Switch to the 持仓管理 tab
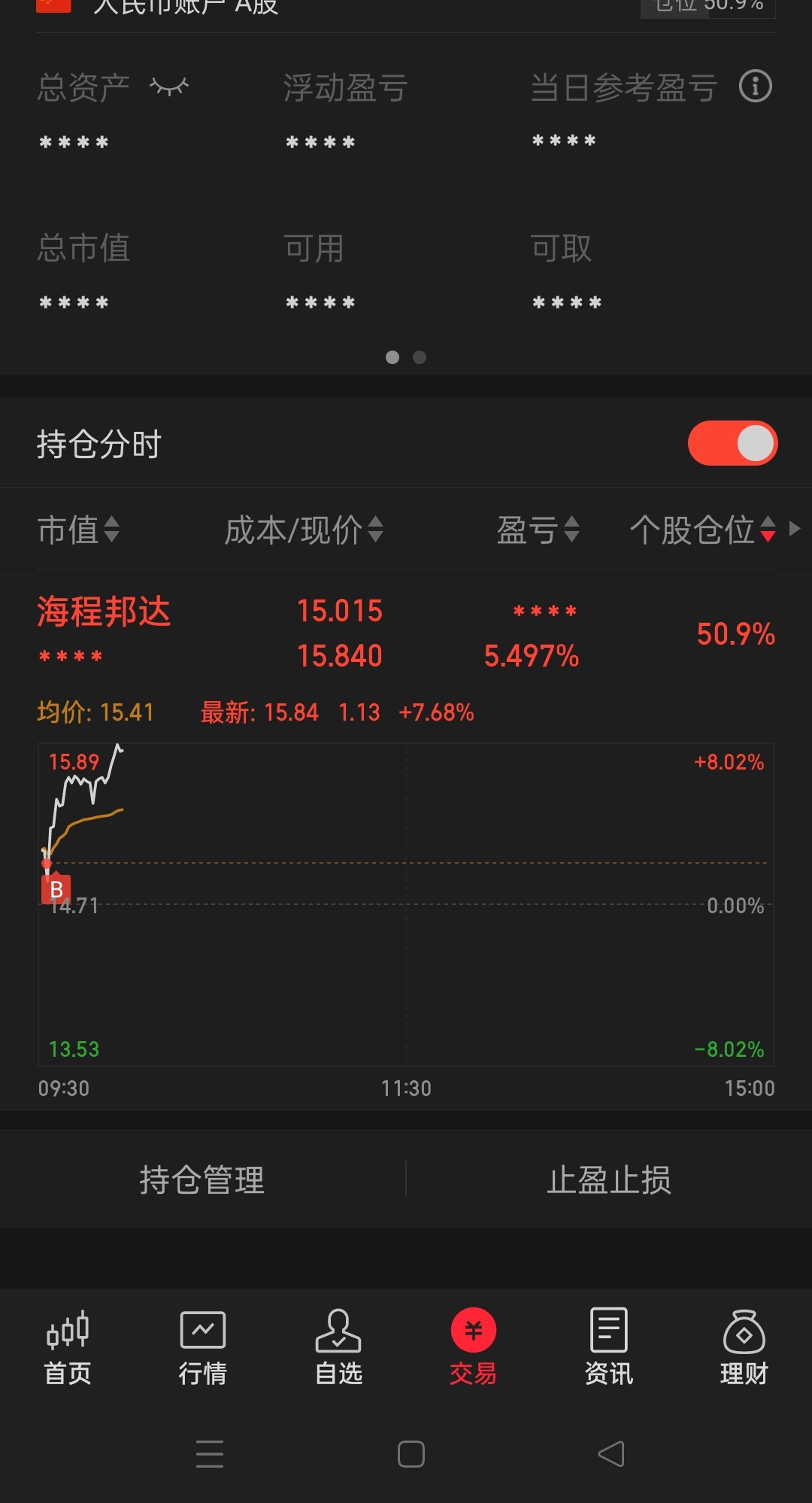 point(201,1180)
